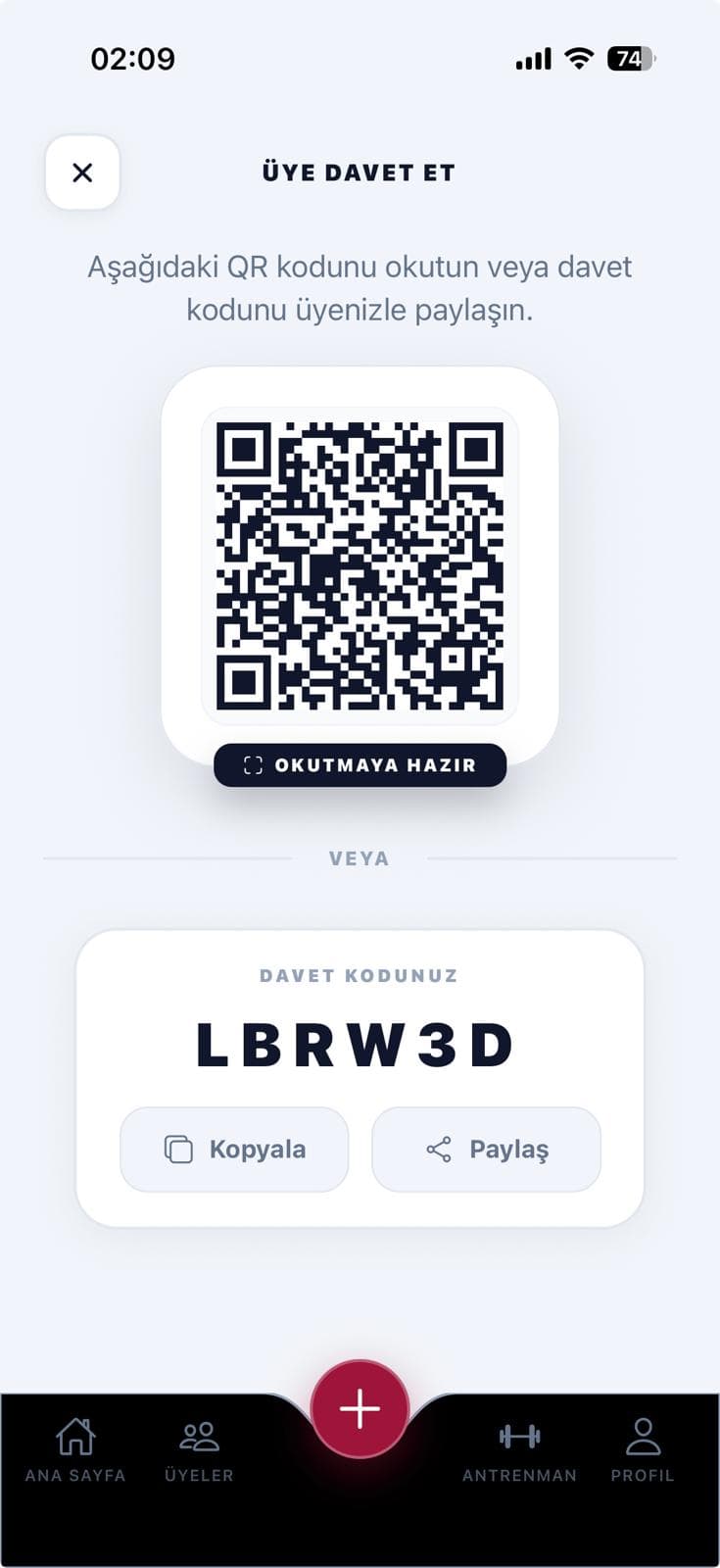Tap the cellular signal bars icon
This screenshot has height=1568, width=720.
(x=532, y=59)
